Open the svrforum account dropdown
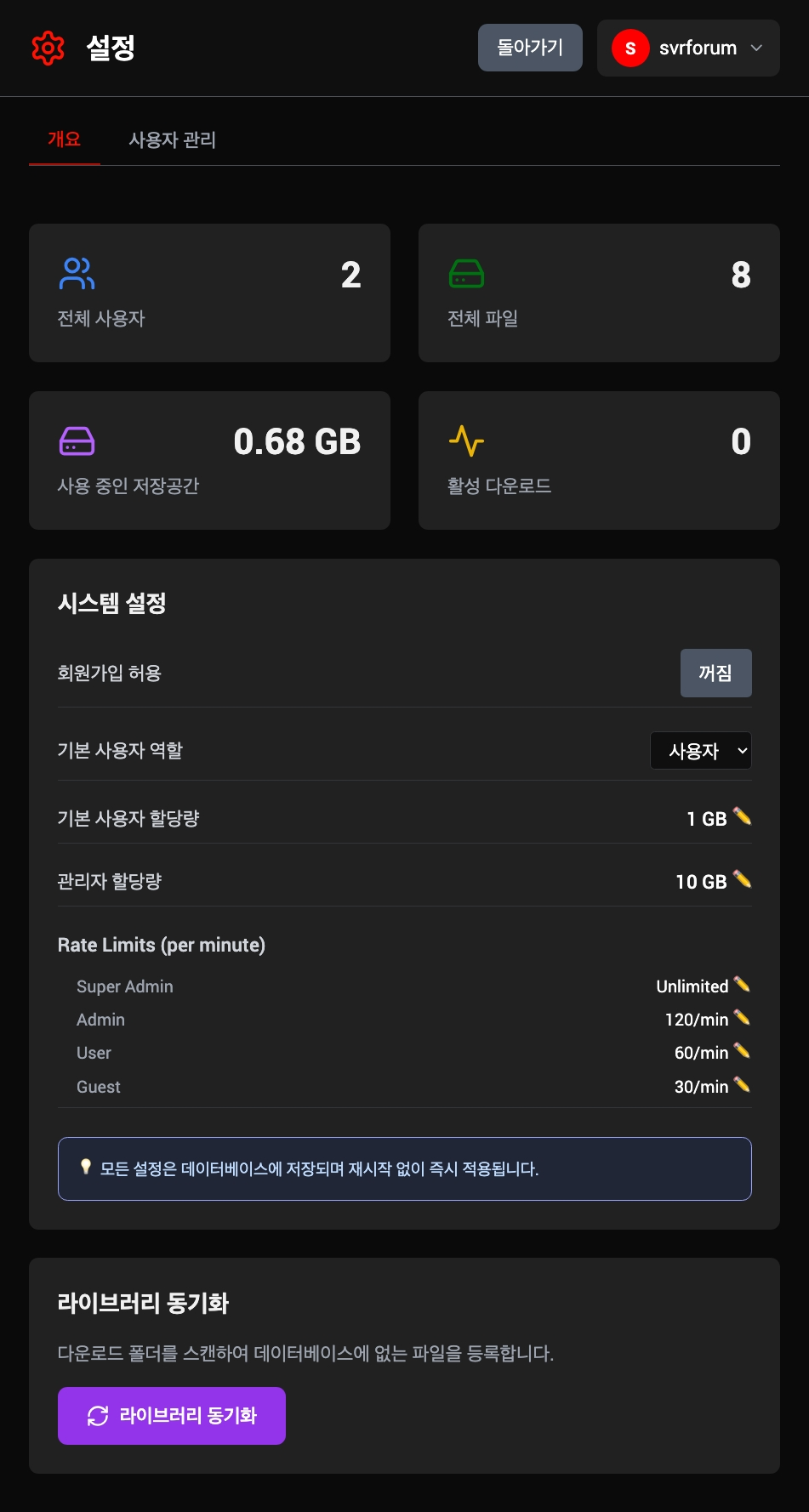The width and height of the screenshot is (809, 1512). tap(688, 48)
